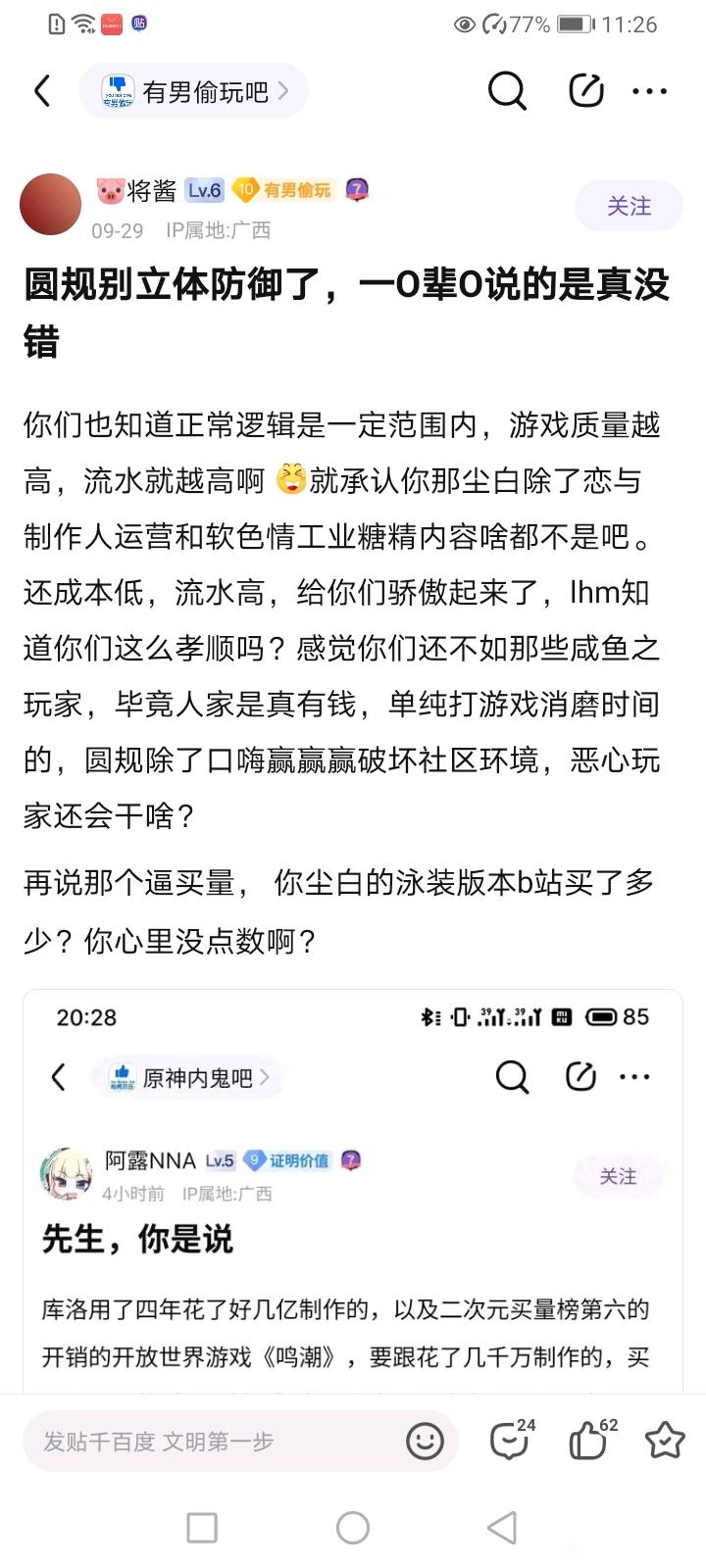The height and width of the screenshot is (1568, 706).
Task: Open 将酱's profile avatar
Action: pyautogui.click(x=50, y=205)
